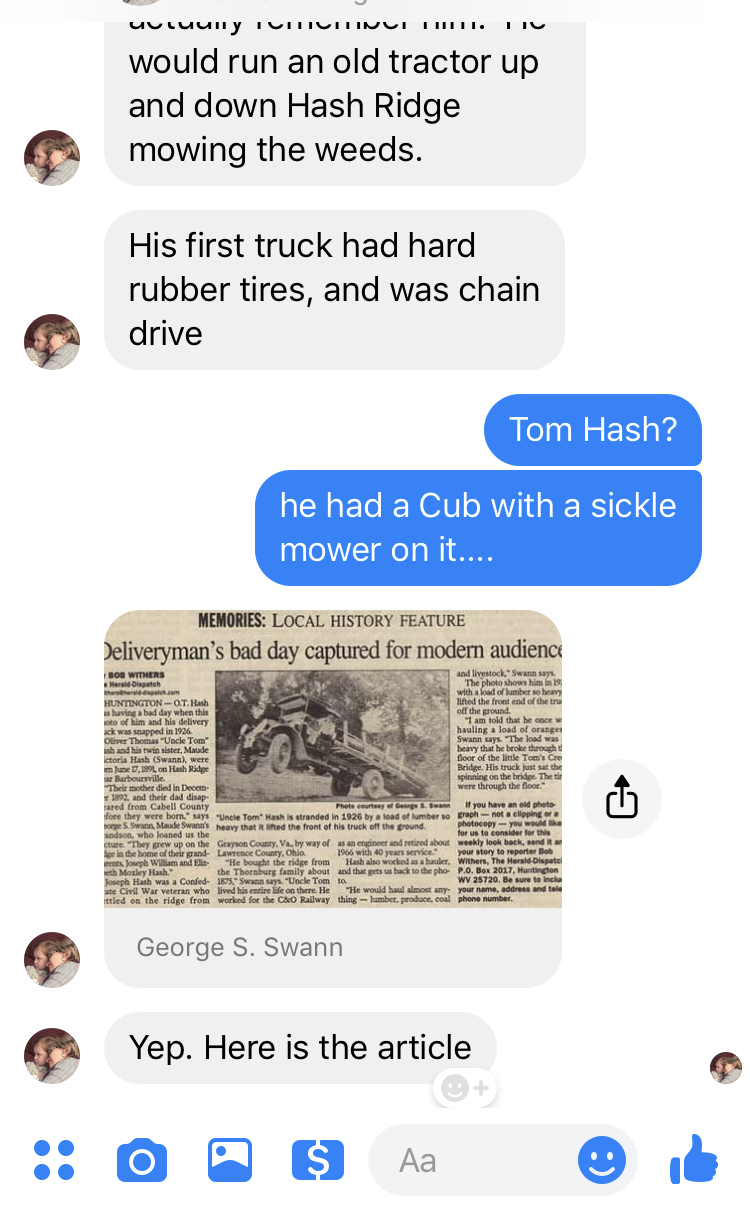
Task: Open the camera to take a photo
Action: pos(141,1160)
